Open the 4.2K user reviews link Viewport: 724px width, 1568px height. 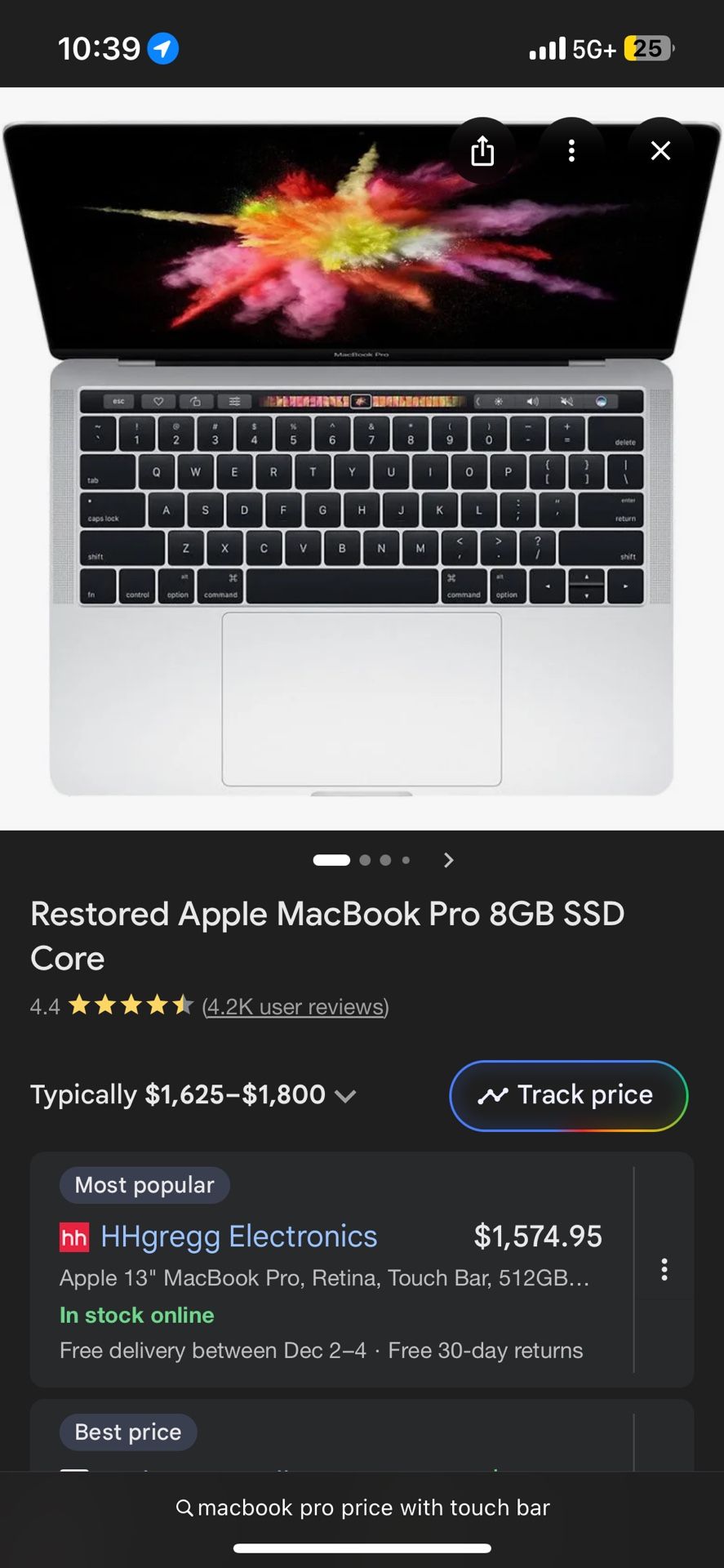point(295,1006)
